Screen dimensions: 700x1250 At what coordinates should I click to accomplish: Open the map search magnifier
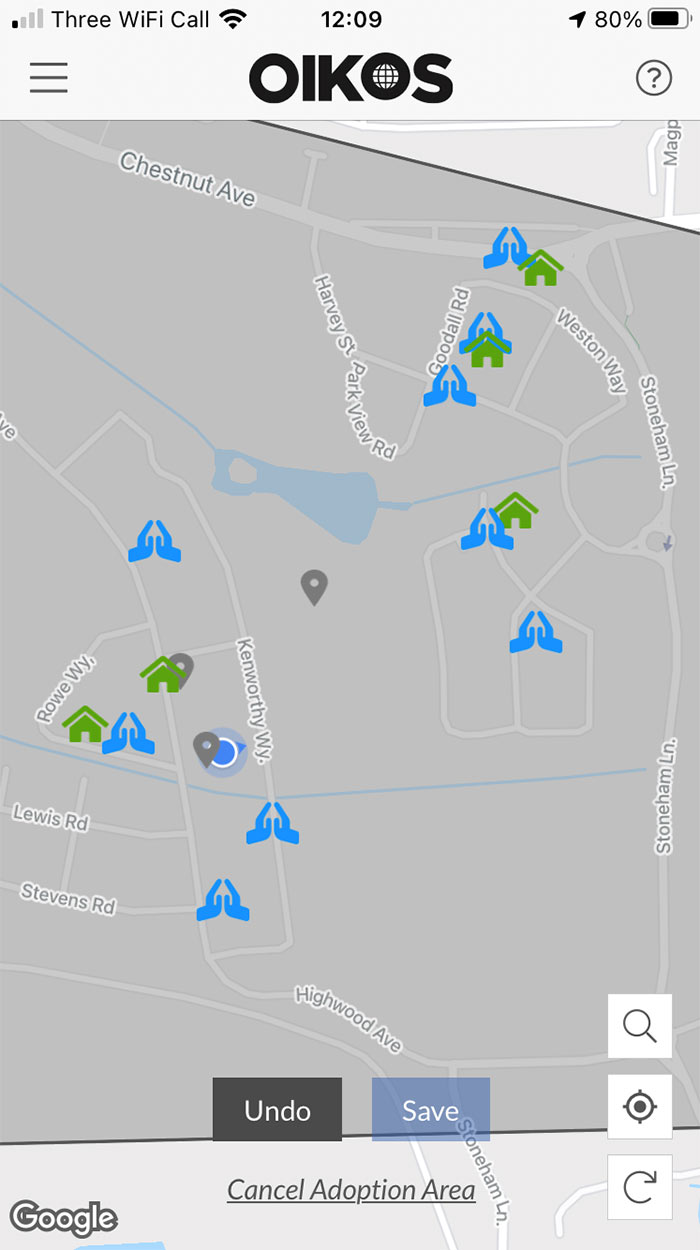click(x=639, y=1026)
